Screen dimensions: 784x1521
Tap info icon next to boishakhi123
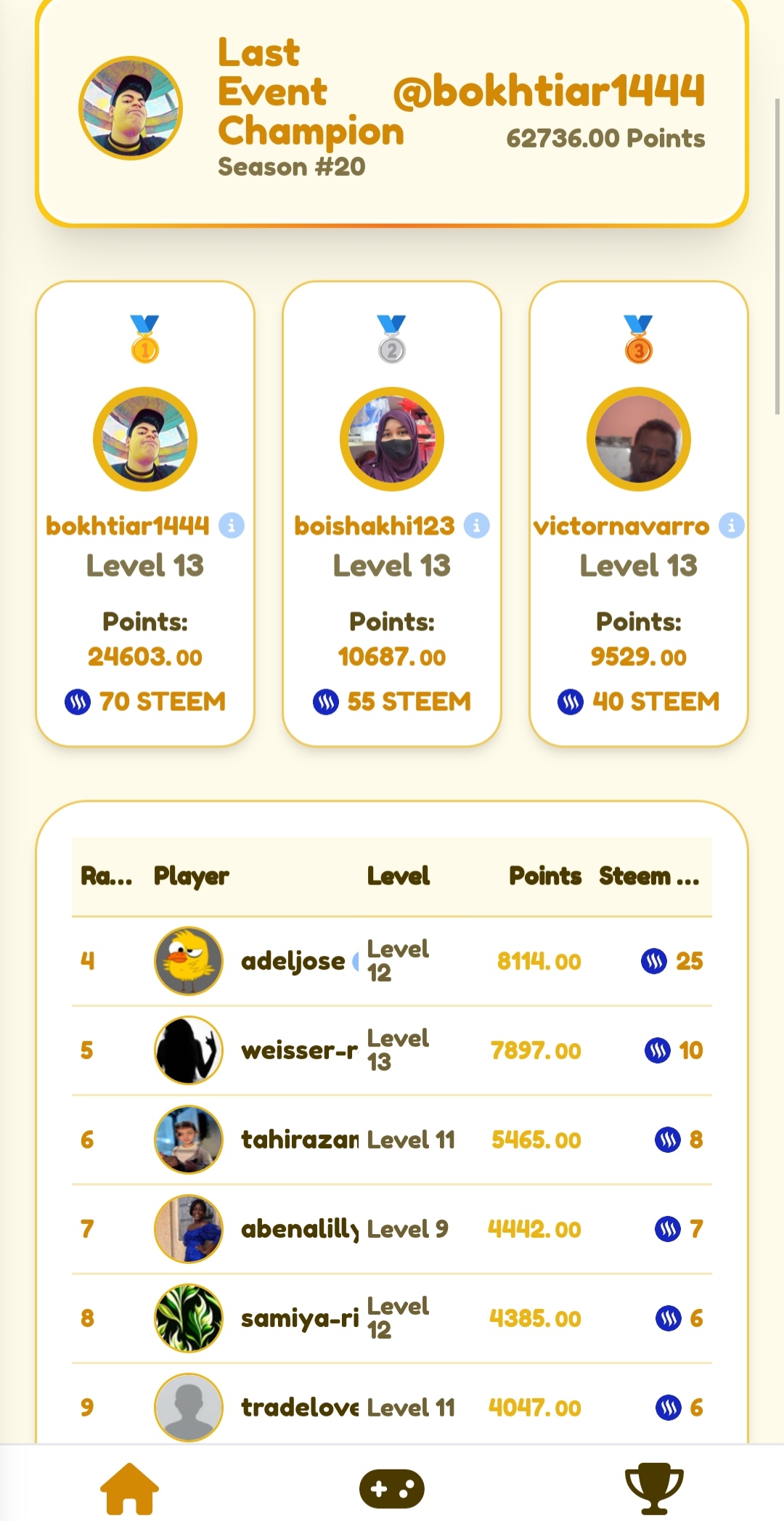click(x=477, y=525)
